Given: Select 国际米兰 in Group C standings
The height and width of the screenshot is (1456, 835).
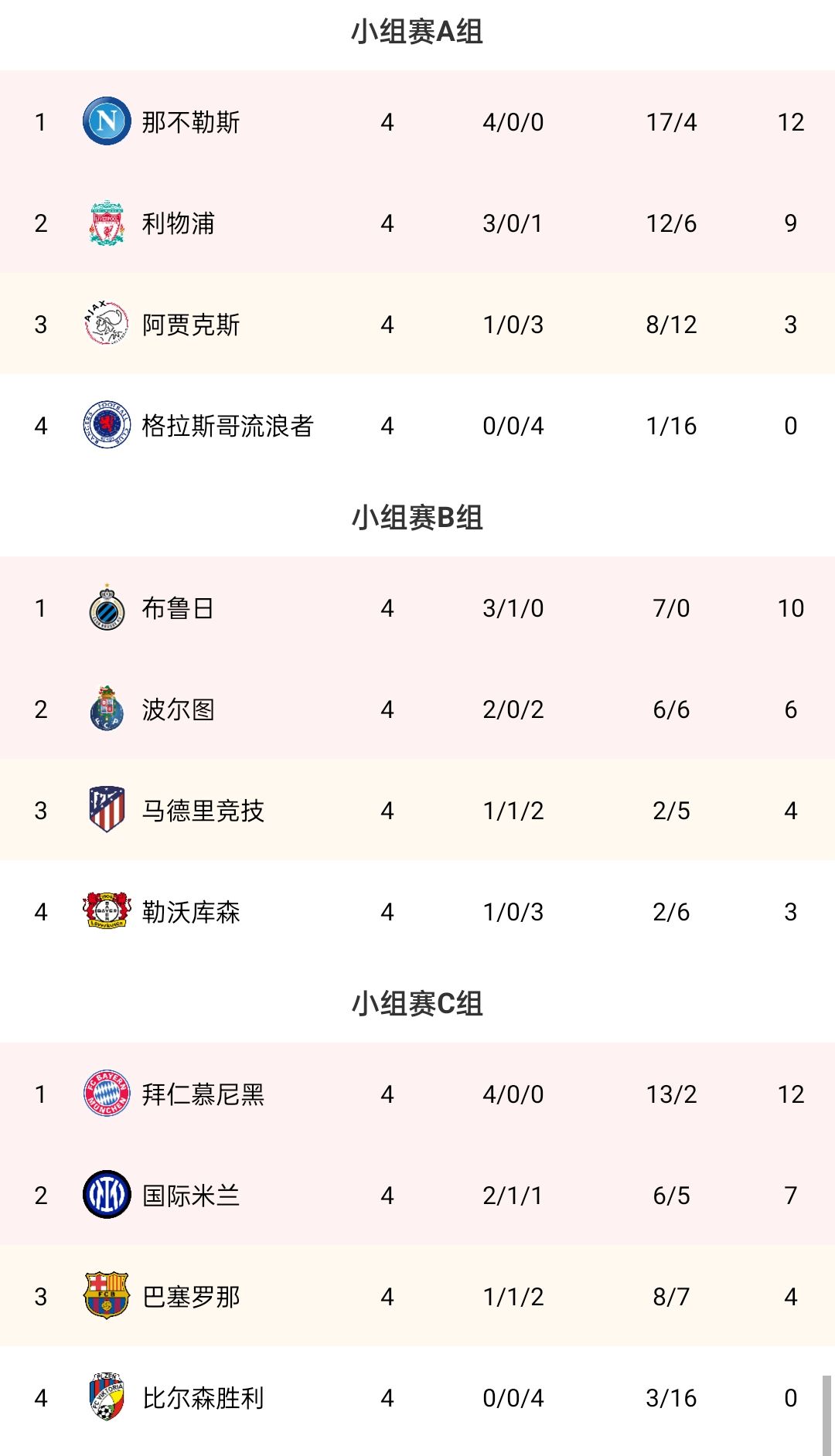Looking at the screenshot, I should 417,1195.
